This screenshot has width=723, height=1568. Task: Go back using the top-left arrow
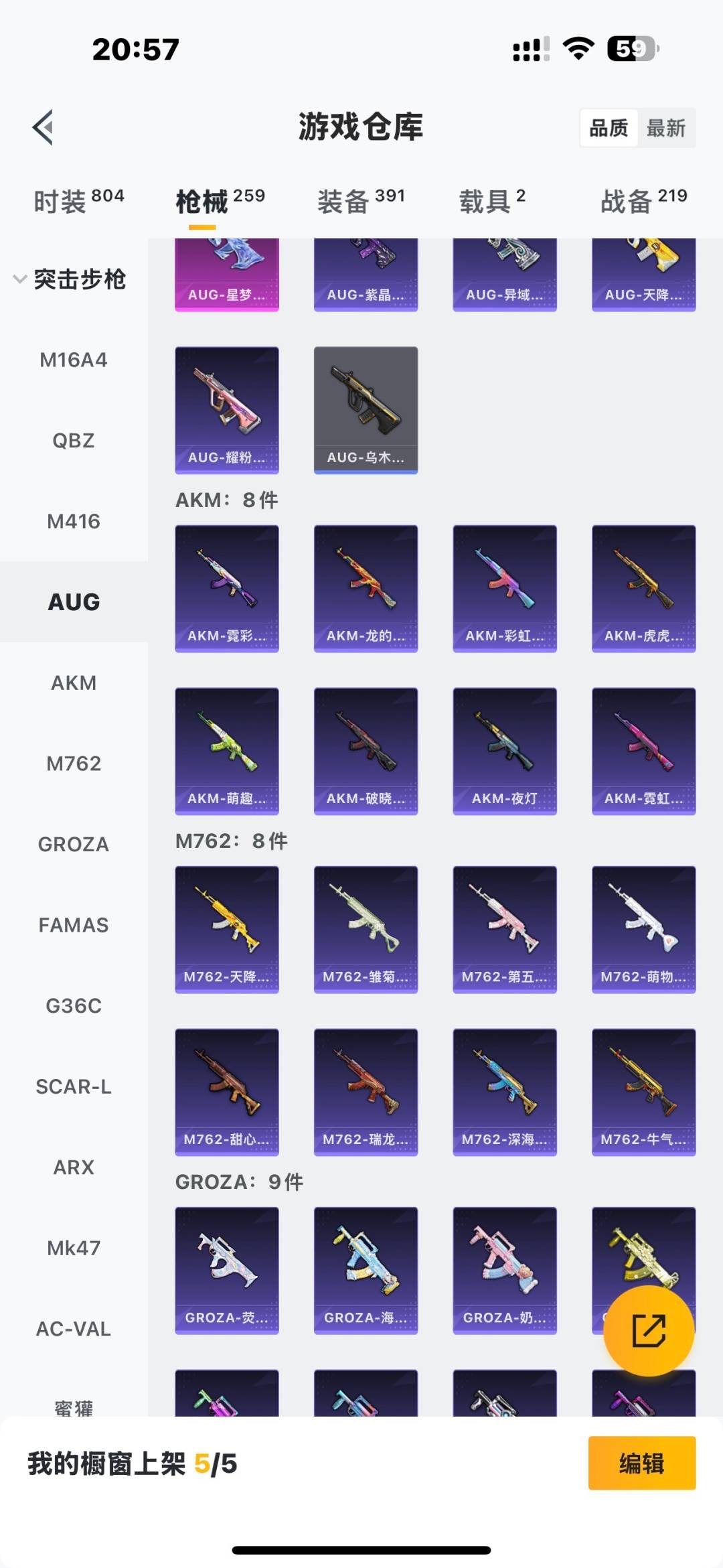[x=43, y=127]
